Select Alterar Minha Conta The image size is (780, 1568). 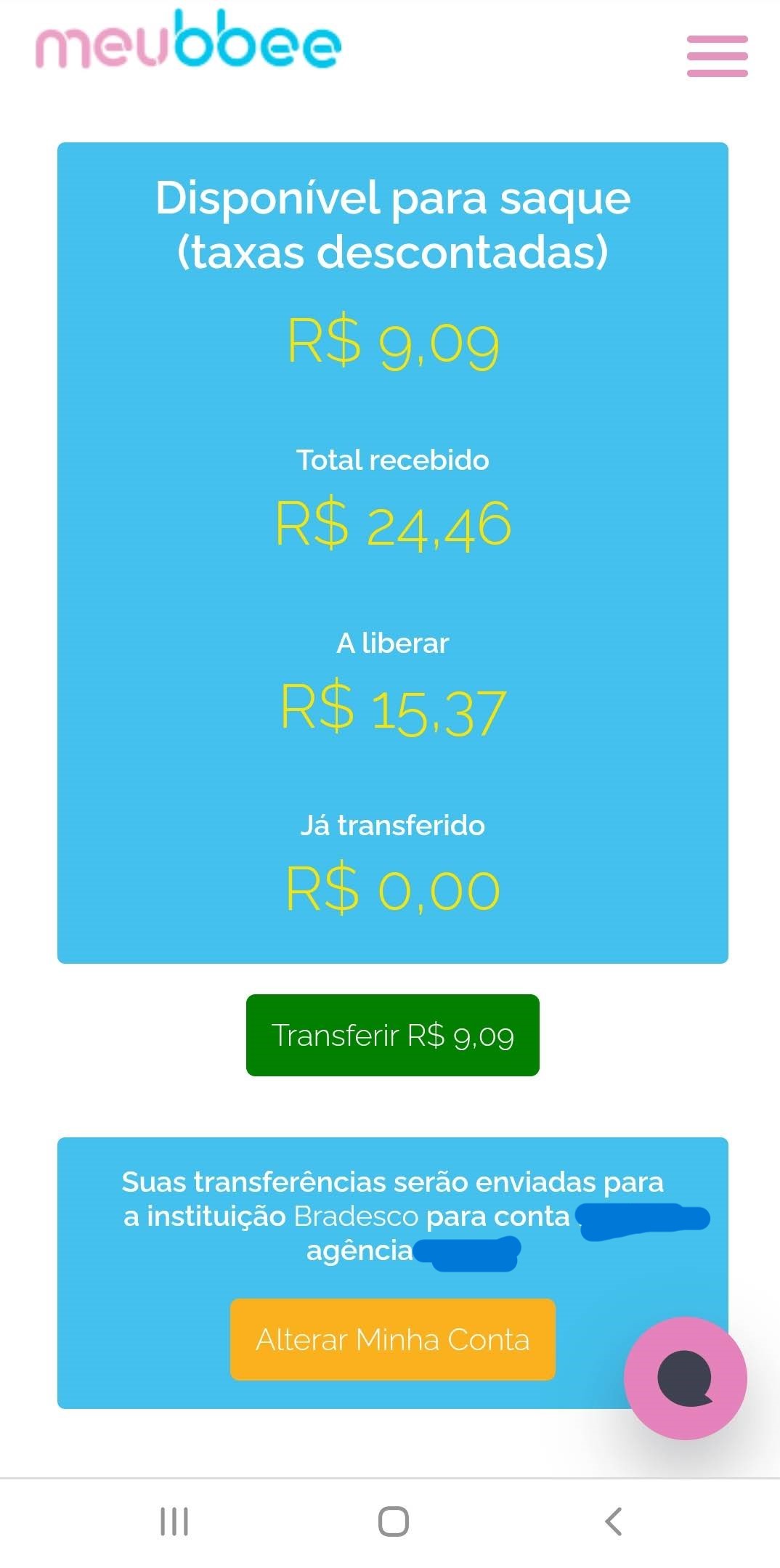coord(392,1339)
